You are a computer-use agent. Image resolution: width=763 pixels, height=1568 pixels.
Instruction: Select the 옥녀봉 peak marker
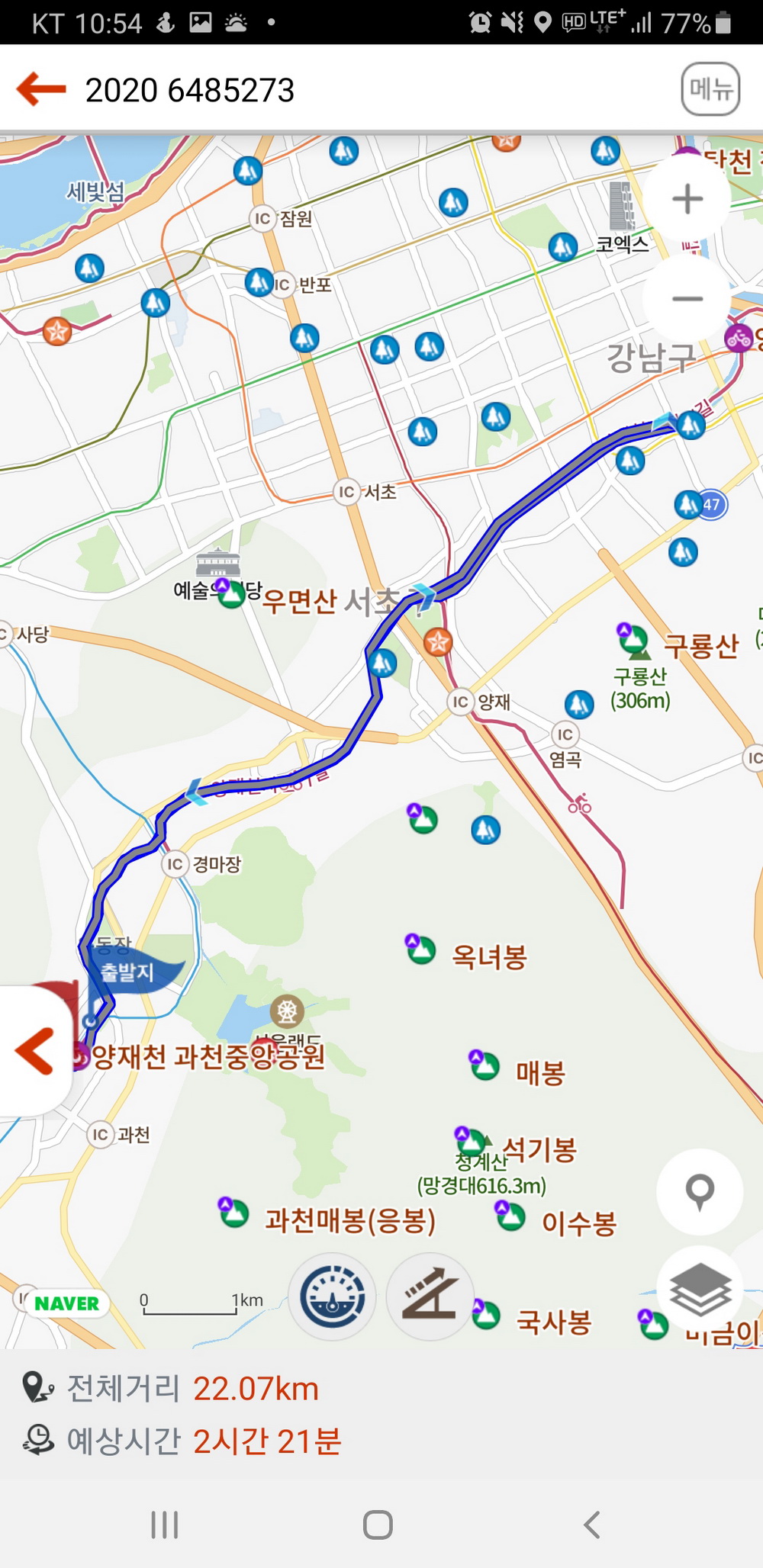pyautogui.click(x=420, y=949)
